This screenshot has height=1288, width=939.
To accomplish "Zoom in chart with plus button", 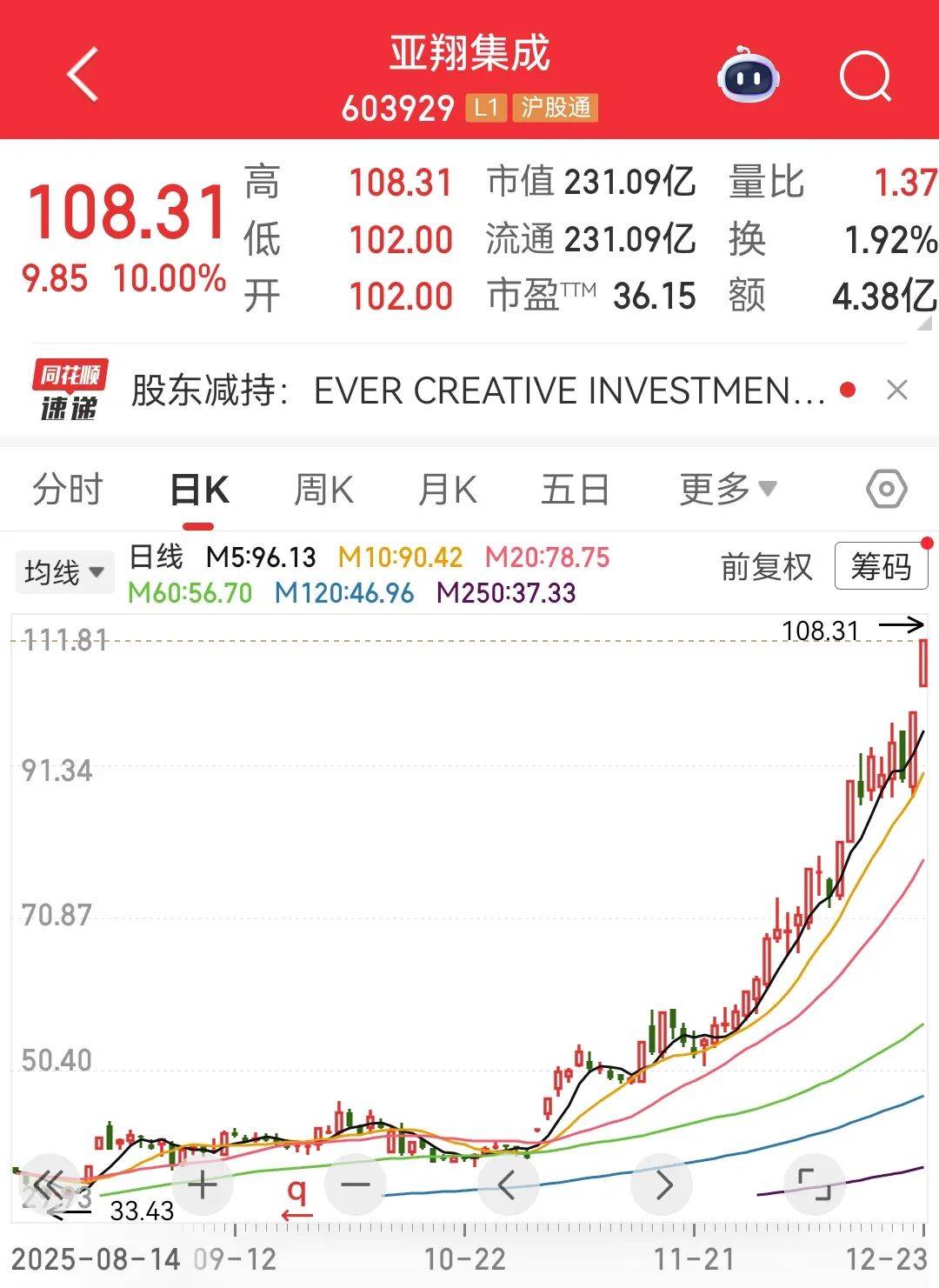I will point(203,1185).
